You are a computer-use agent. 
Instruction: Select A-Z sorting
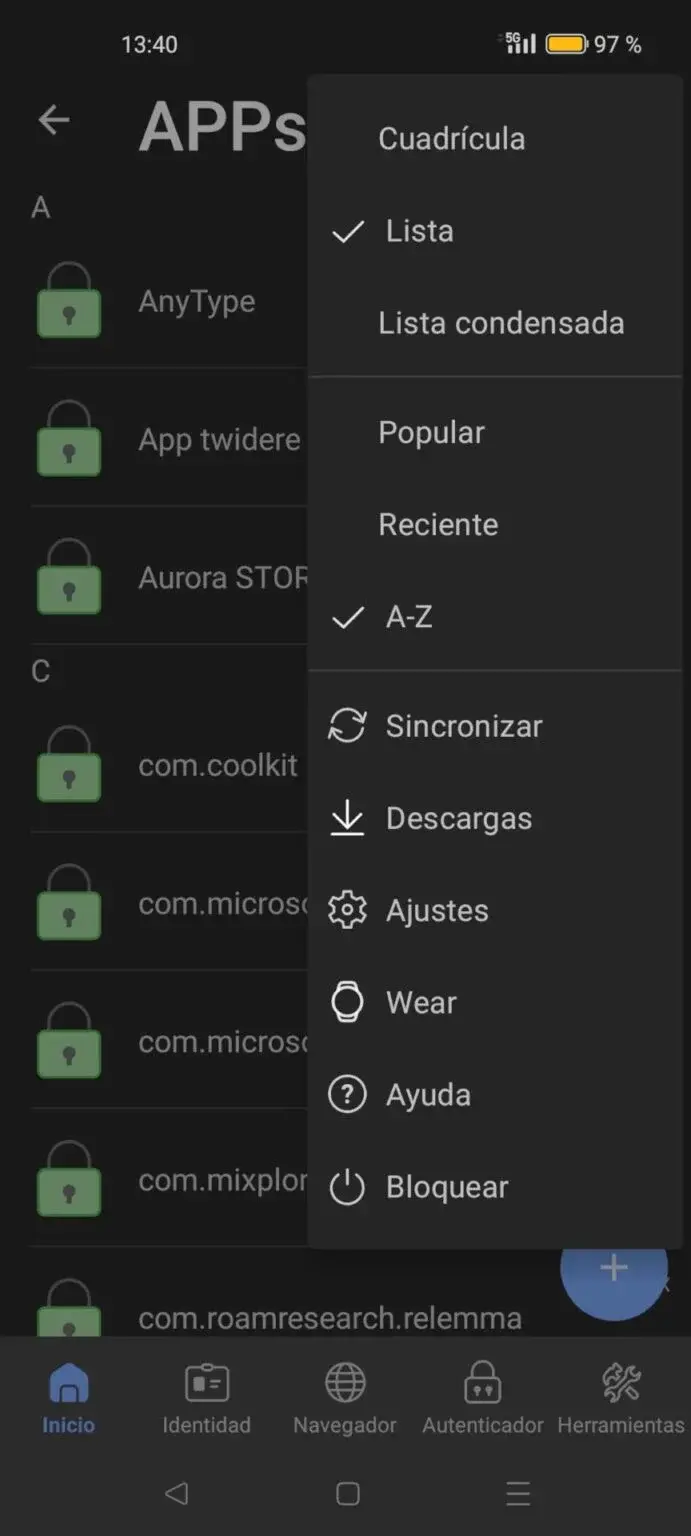point(495,617)
